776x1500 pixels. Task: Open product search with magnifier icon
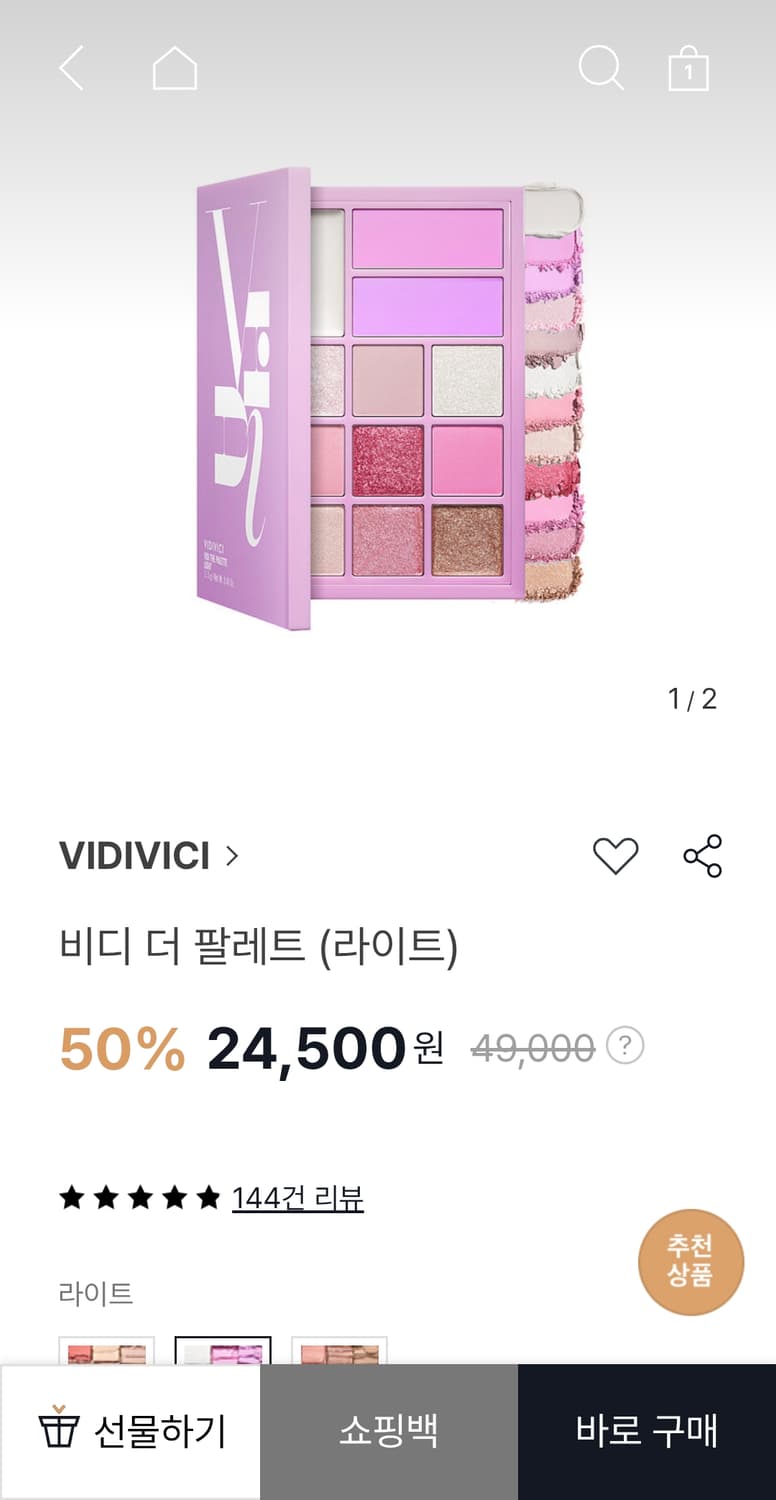pos(603,70)
